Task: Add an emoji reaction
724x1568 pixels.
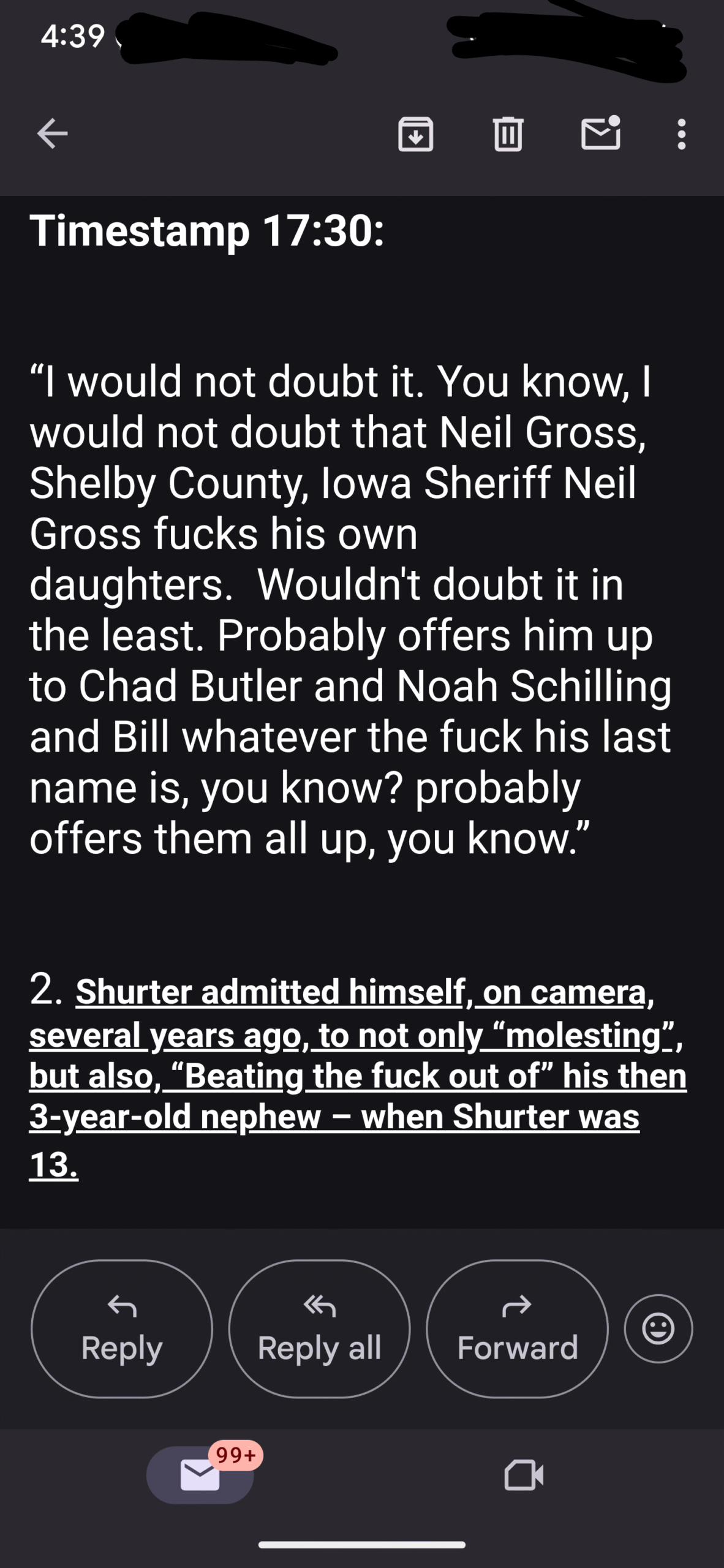Action: click(x=658, y=1329)
